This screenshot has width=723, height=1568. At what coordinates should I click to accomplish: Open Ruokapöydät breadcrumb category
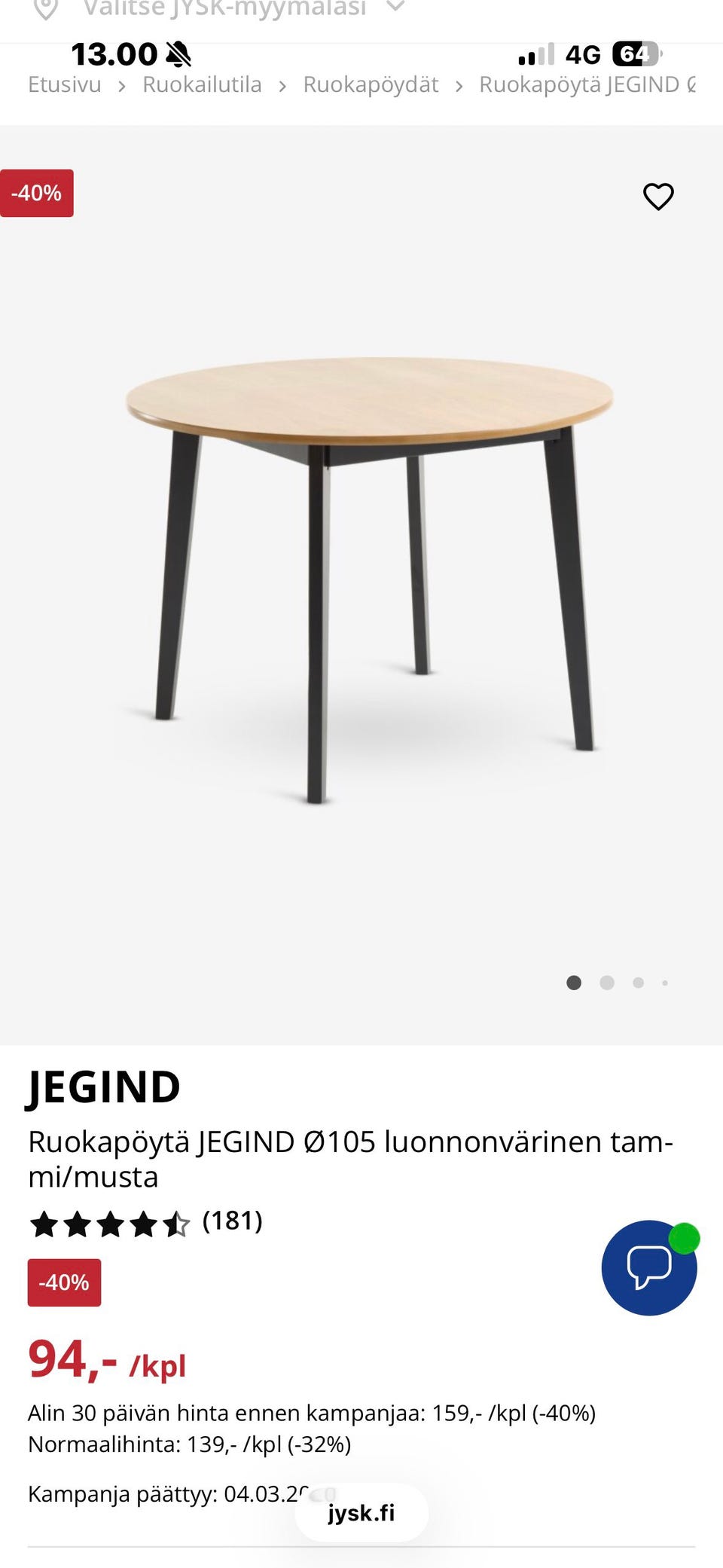371,84
